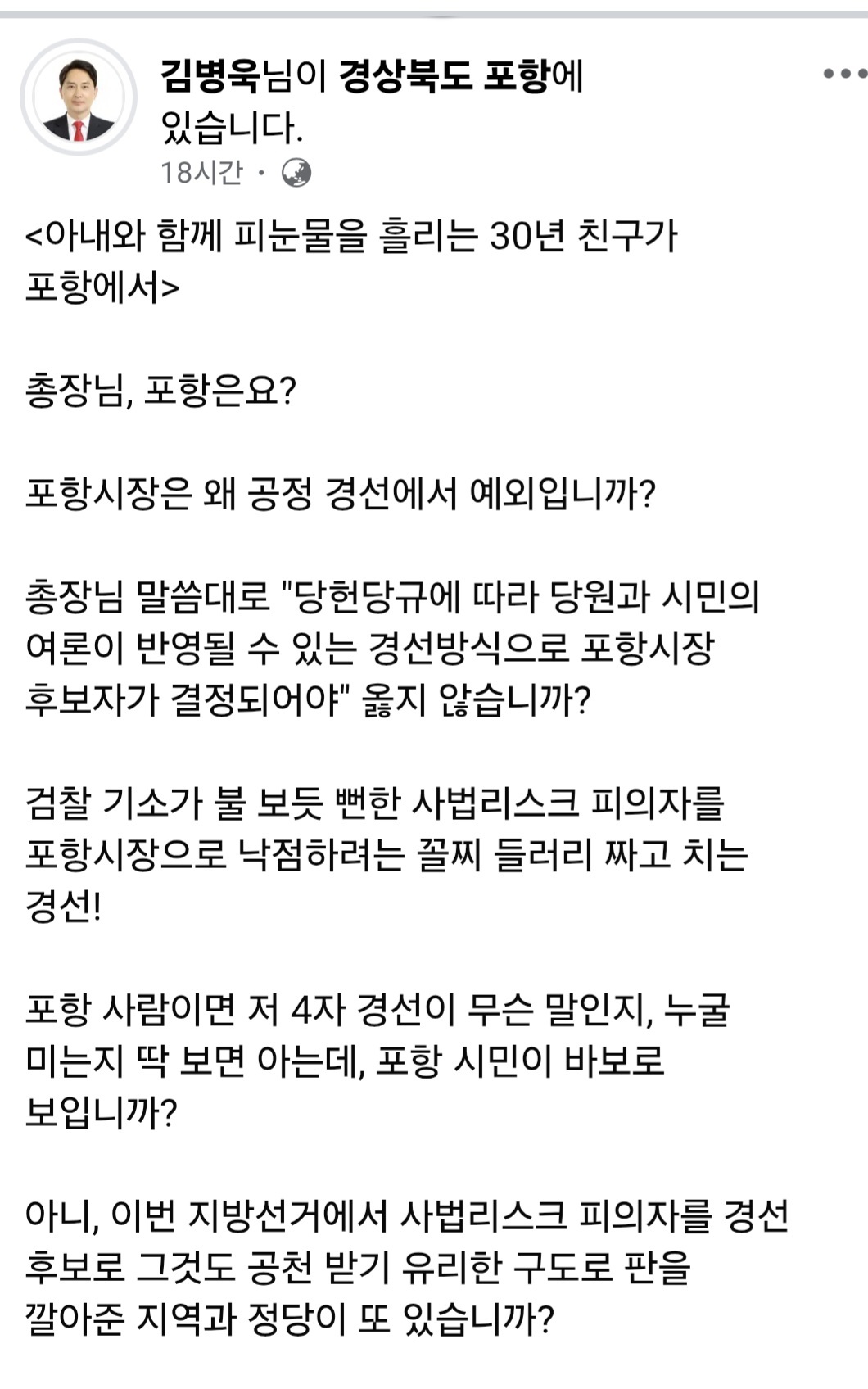868x1389 pixels.
Task: Open the 경상북도 포항 location page
Action: point(444,77)
